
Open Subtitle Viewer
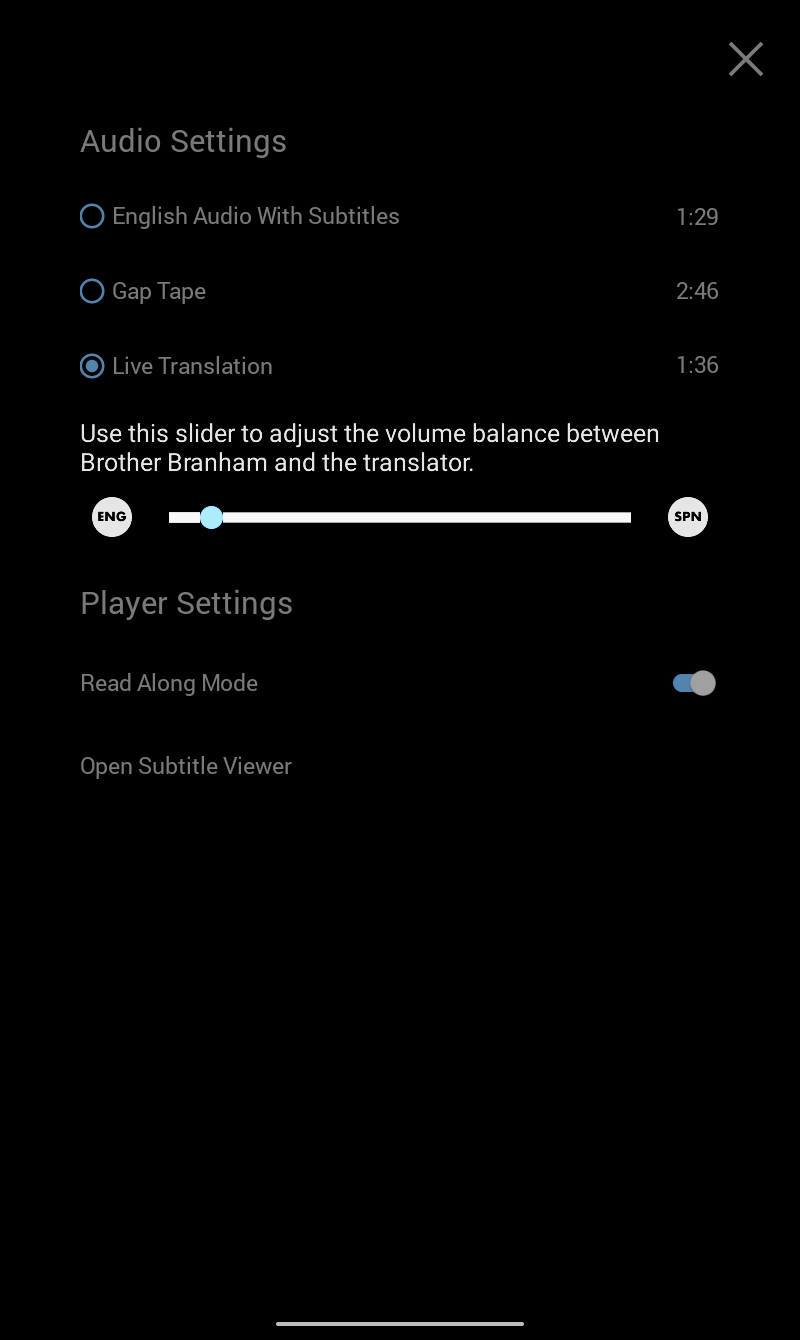coord(186,766)
